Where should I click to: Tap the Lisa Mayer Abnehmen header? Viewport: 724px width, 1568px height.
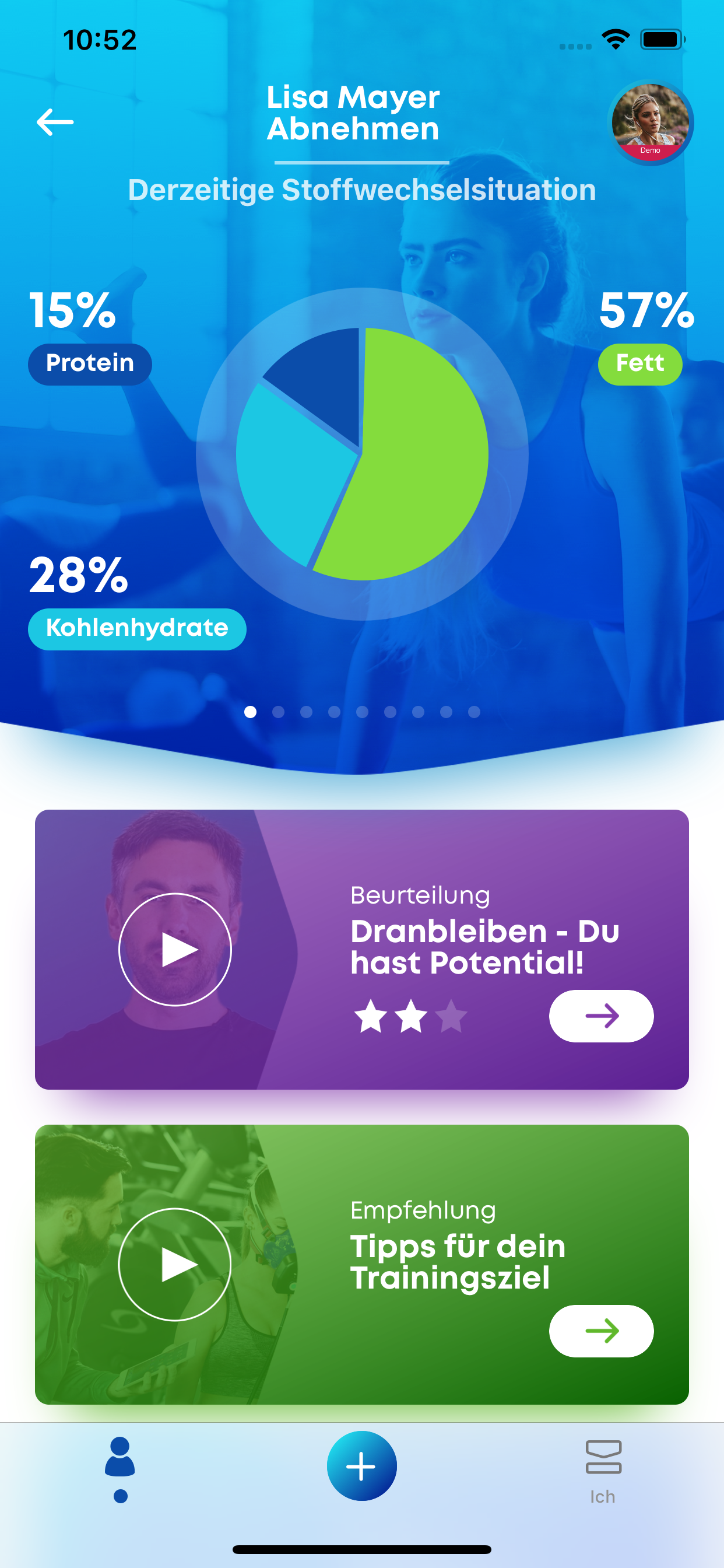point(354,113)
